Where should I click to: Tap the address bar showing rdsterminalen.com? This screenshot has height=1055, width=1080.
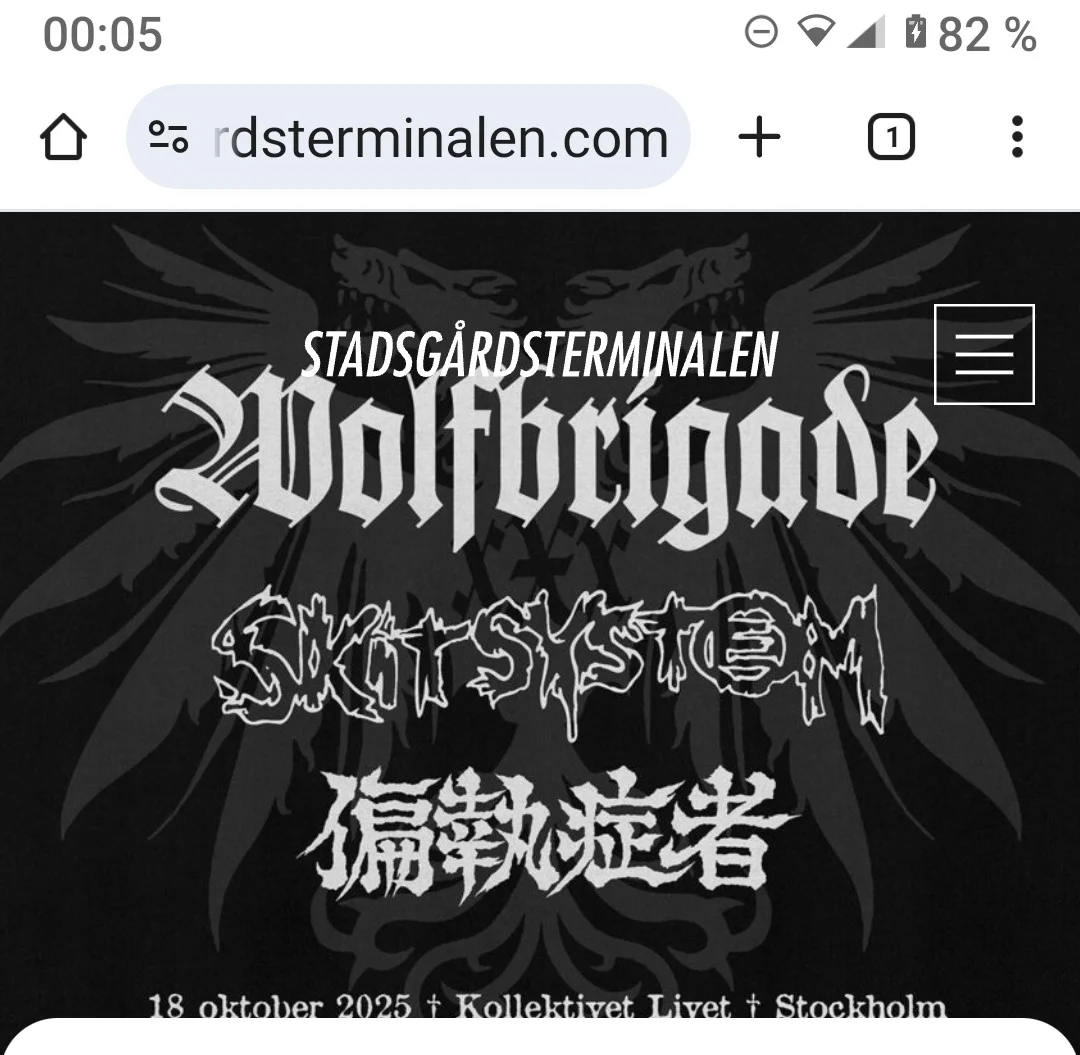[440, 138]
